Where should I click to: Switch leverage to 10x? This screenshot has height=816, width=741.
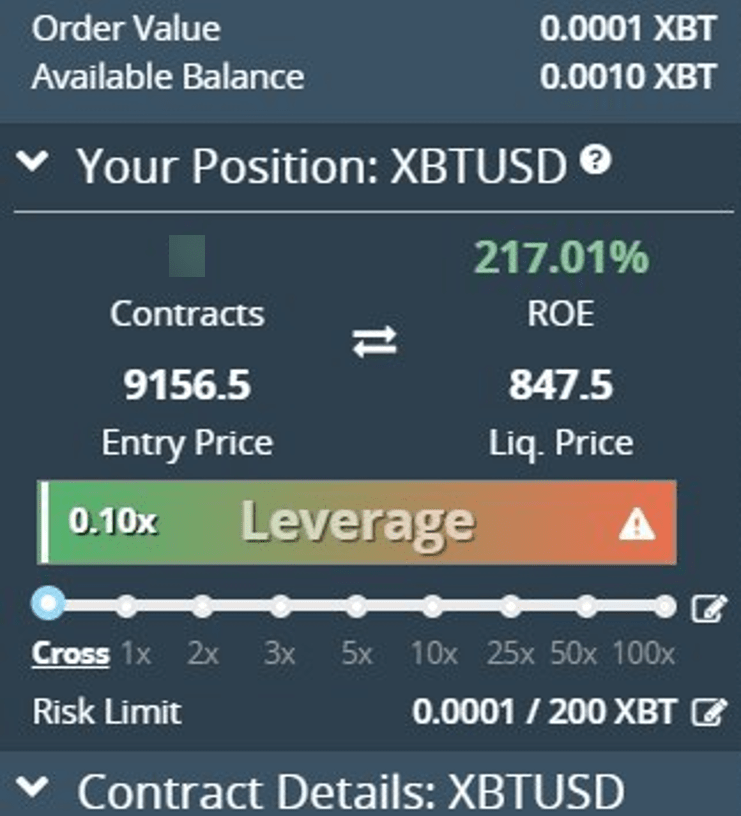click(x=434, y=606)
